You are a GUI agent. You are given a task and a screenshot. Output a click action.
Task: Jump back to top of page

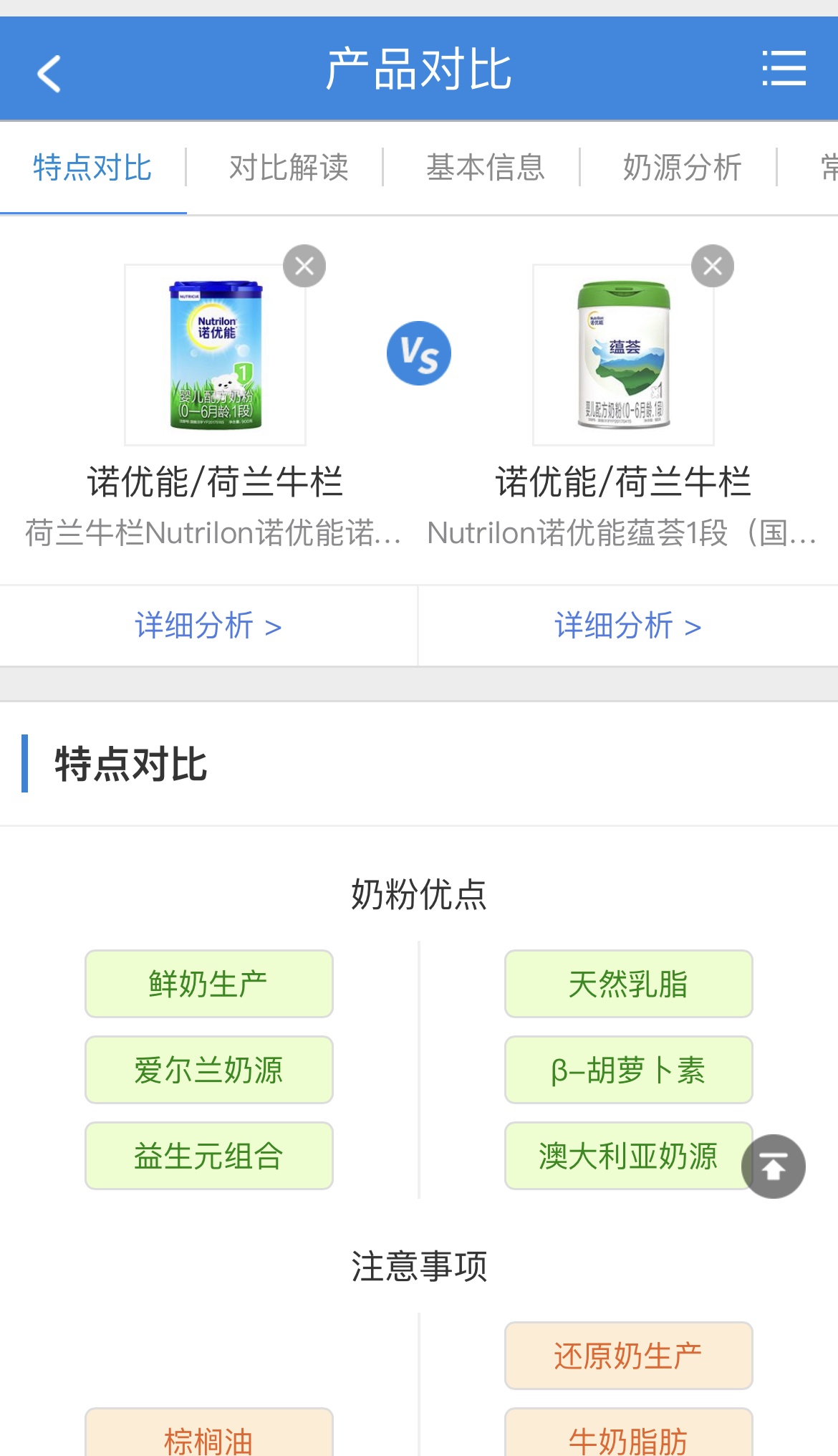point(773,1167)
